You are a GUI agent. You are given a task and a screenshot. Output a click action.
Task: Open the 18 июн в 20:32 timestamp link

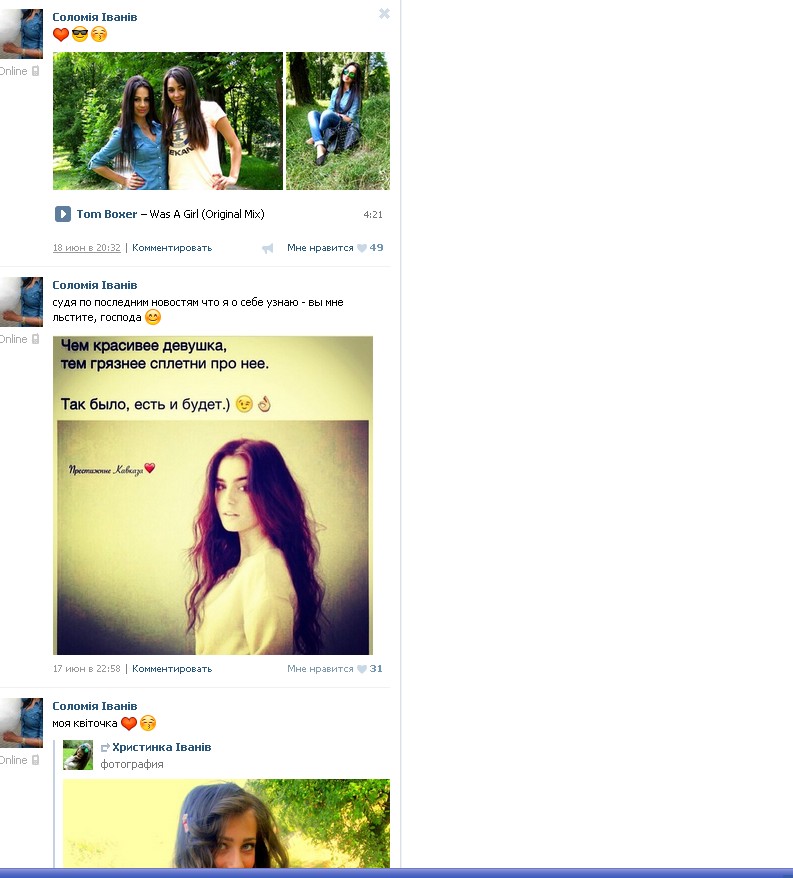[86, 248]
